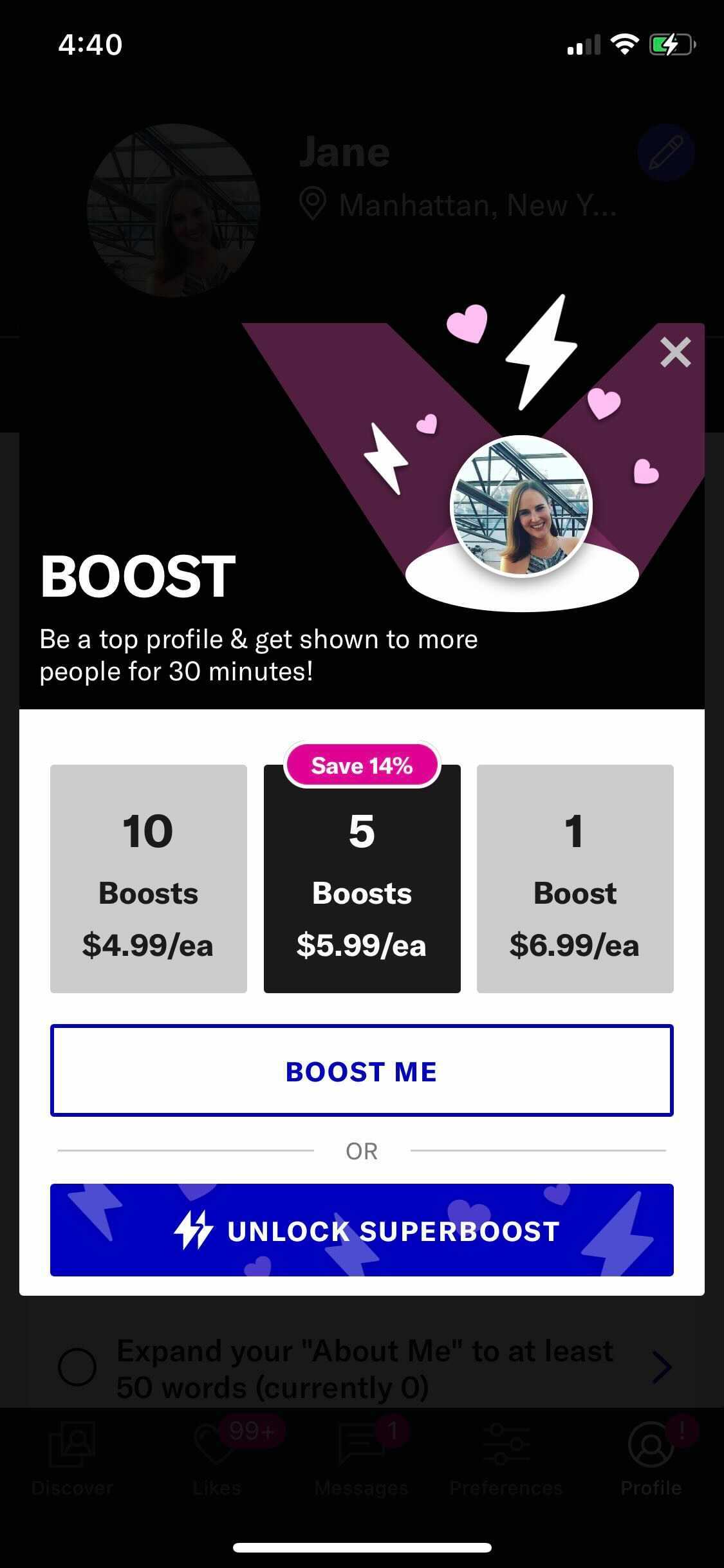Tap the Boost Me button
The image size is (724, 1568).
[x=362, y=1070]
